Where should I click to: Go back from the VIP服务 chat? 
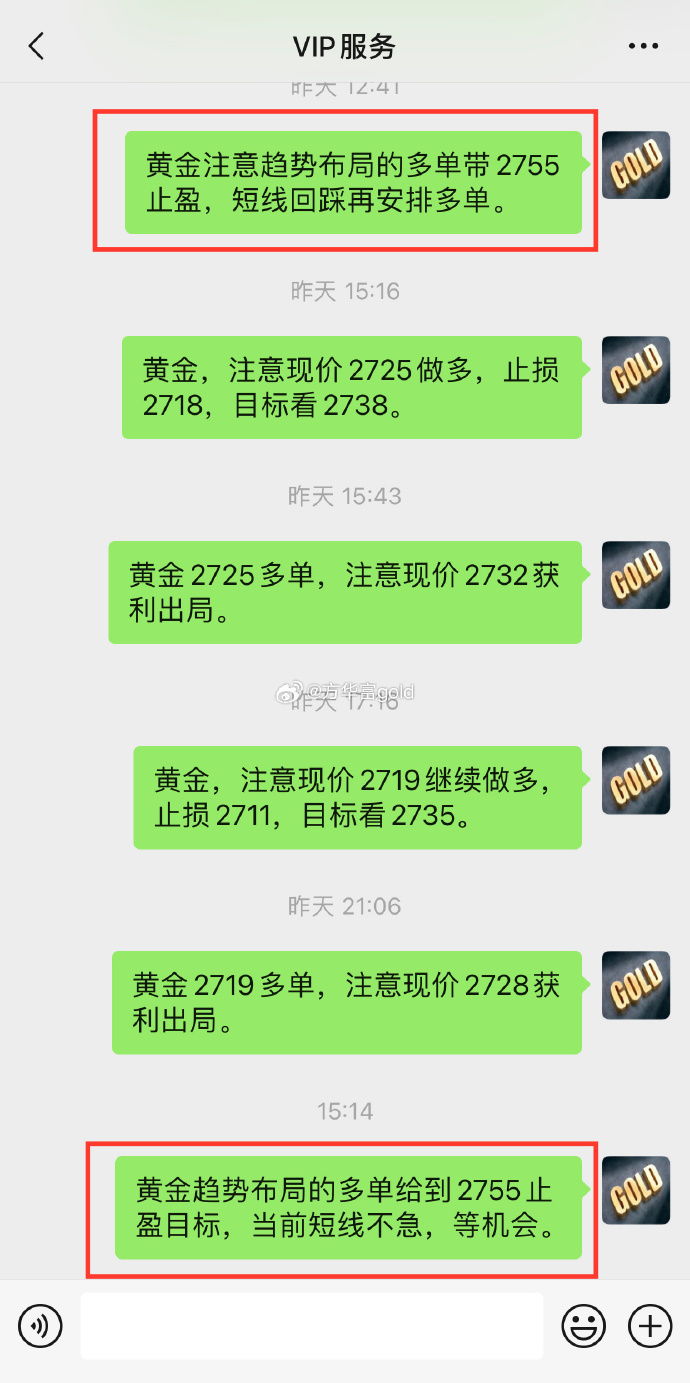point(37,46)
